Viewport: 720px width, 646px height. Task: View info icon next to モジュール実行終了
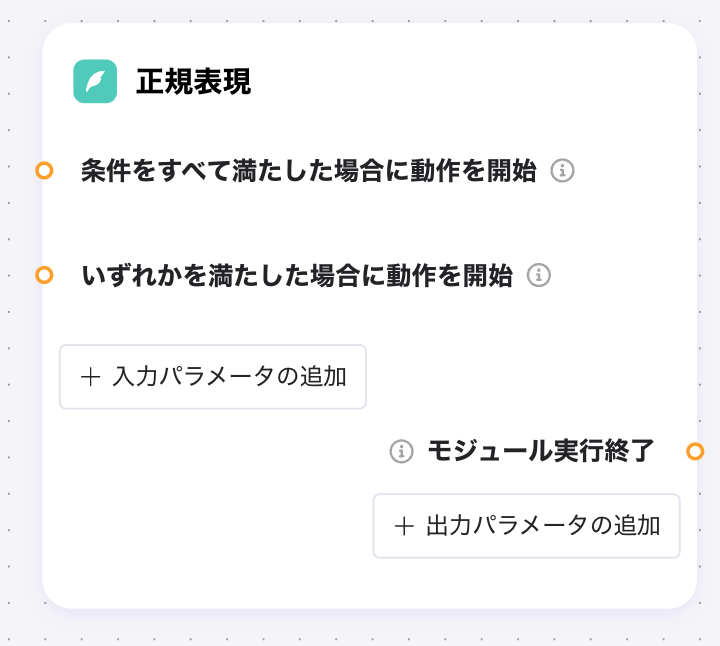[401, 452]
